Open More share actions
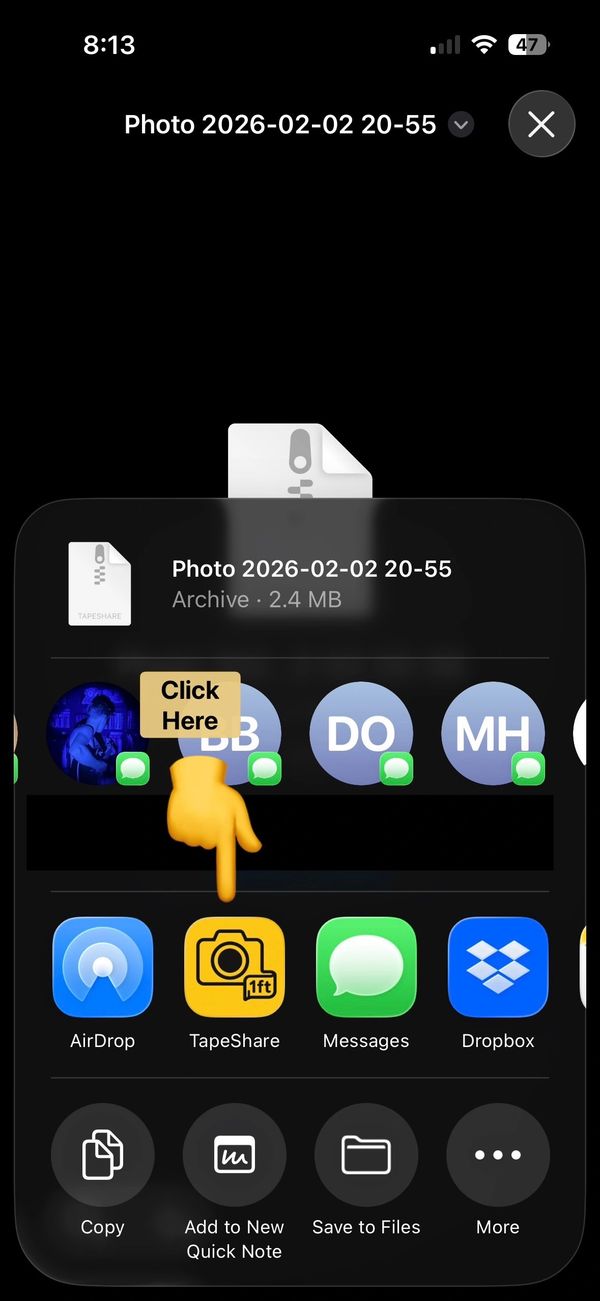 pos(498,1156)
